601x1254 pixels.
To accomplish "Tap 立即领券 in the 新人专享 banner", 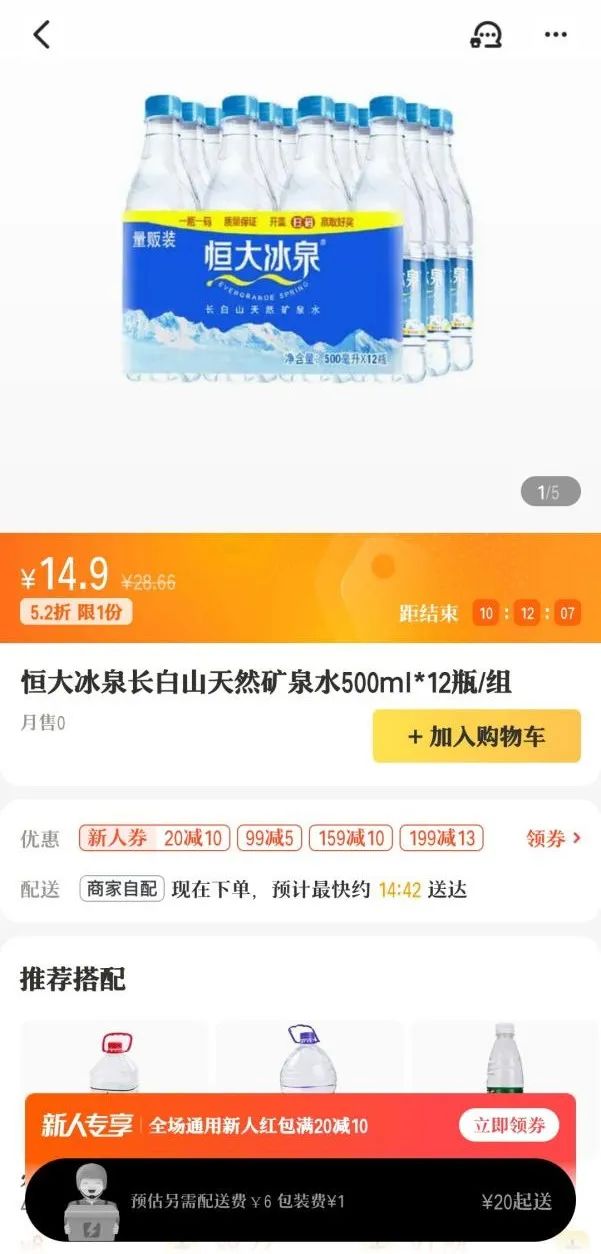I will (x=509, y=1125).
